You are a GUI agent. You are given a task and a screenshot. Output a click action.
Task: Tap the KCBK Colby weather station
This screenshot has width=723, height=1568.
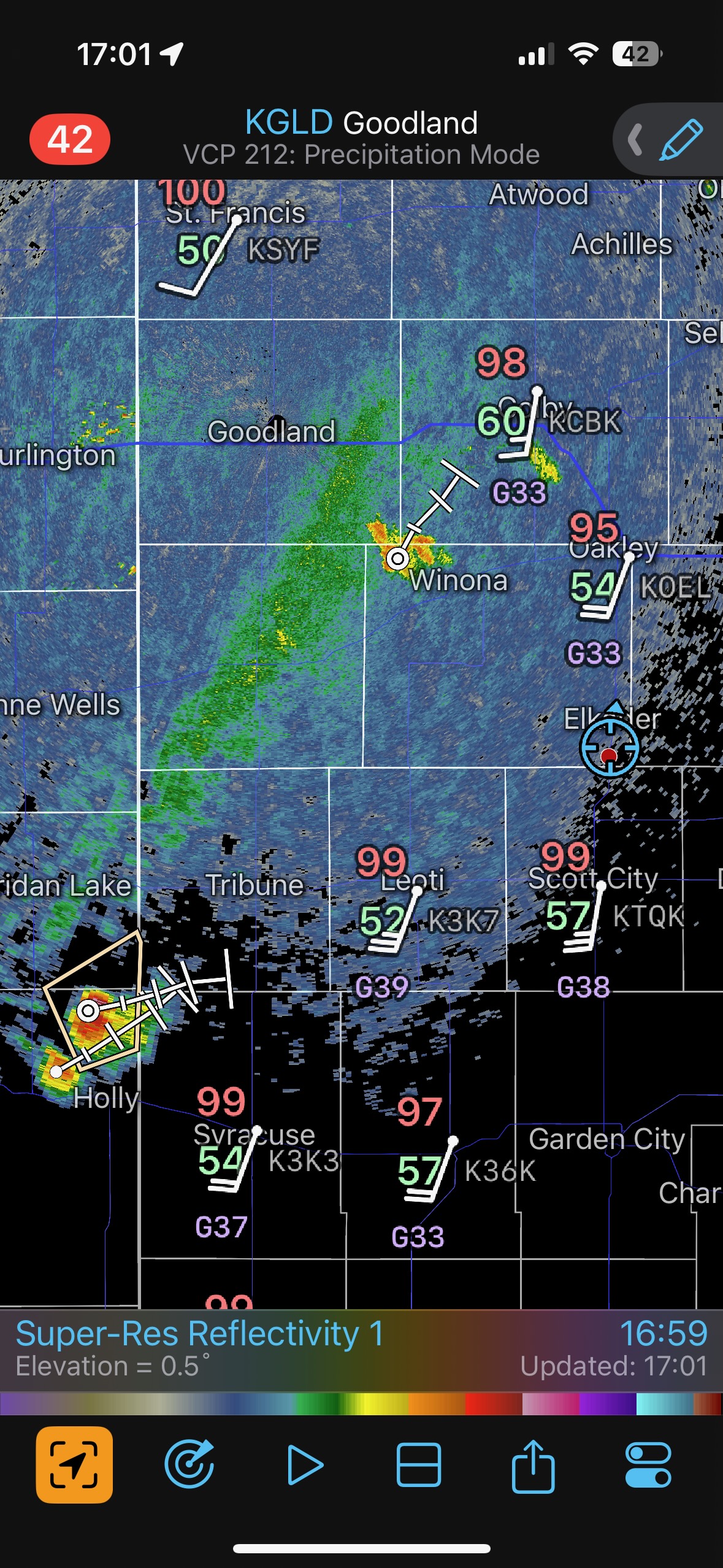click(583, 422)
